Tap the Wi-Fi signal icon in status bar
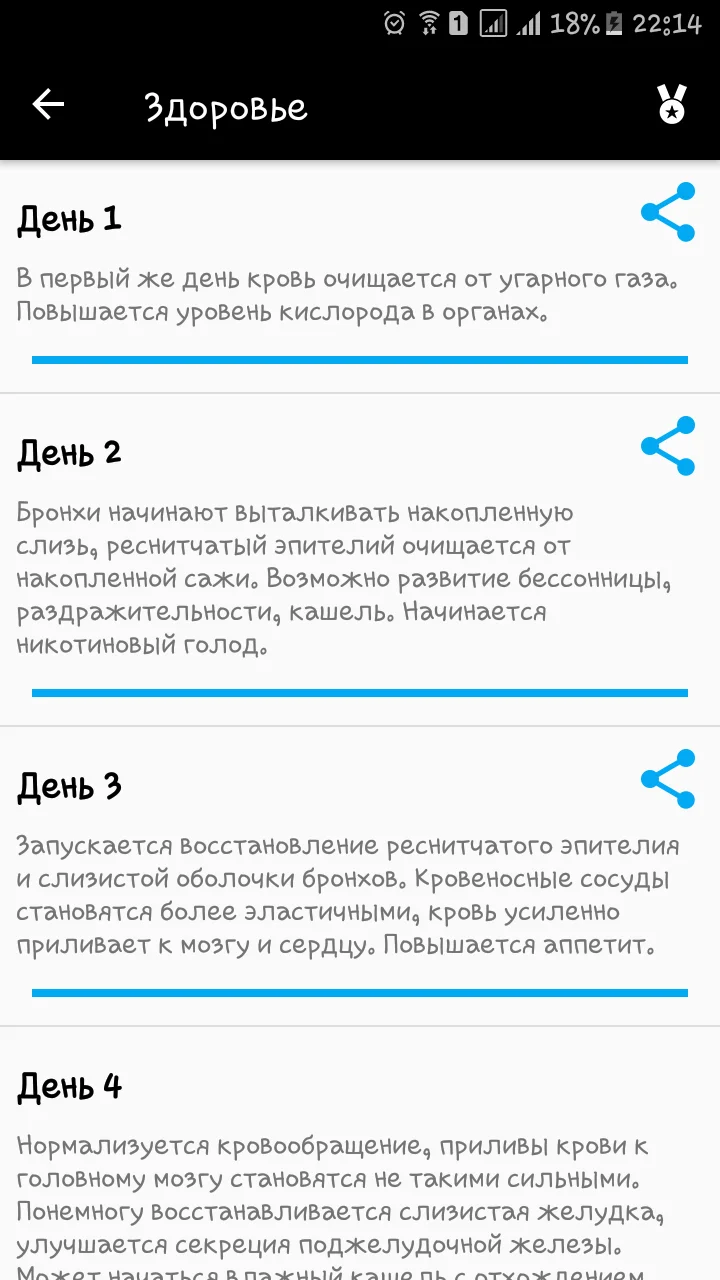This screenshot has height=1280, width=720. pos(429,22)
